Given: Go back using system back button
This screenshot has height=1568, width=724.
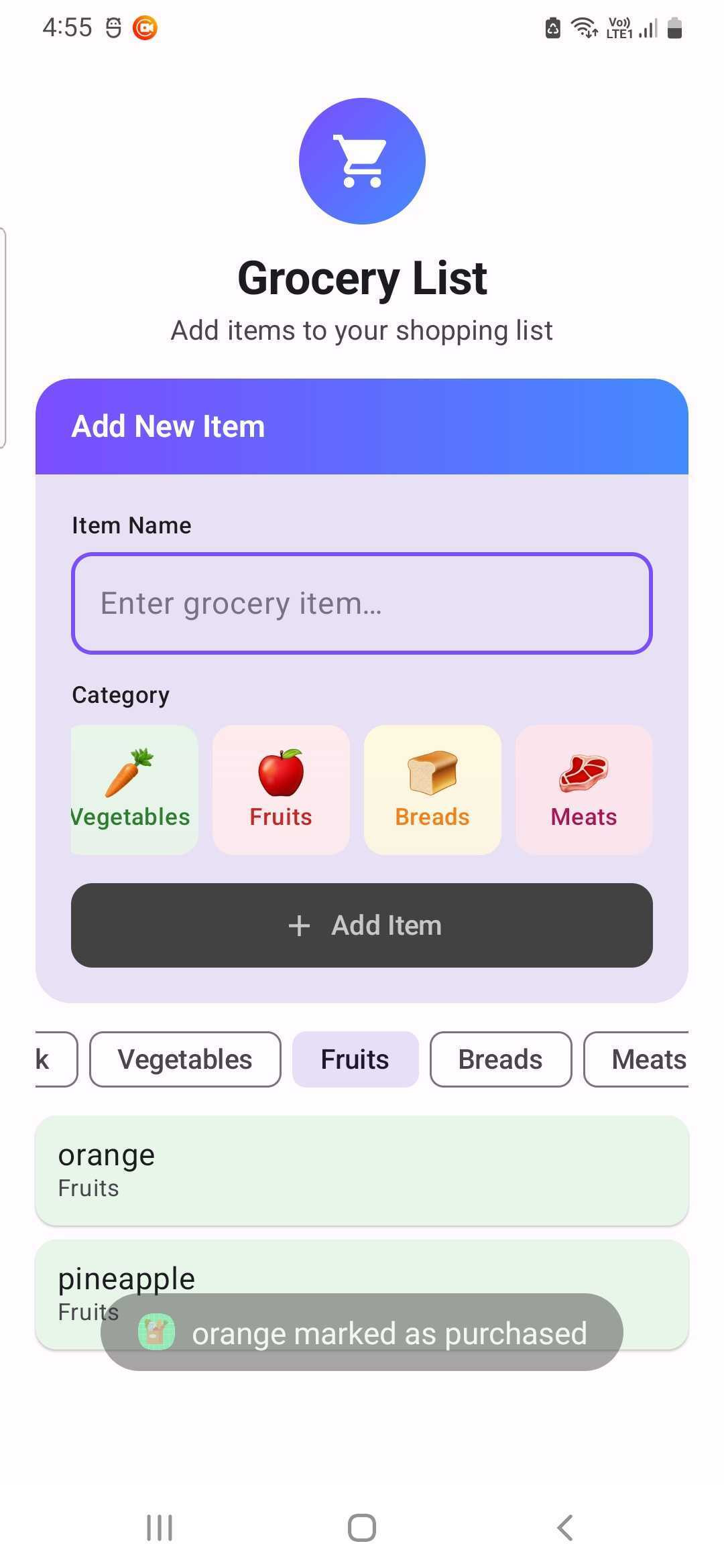Looking at the screenshot, I should (565, 1528).
